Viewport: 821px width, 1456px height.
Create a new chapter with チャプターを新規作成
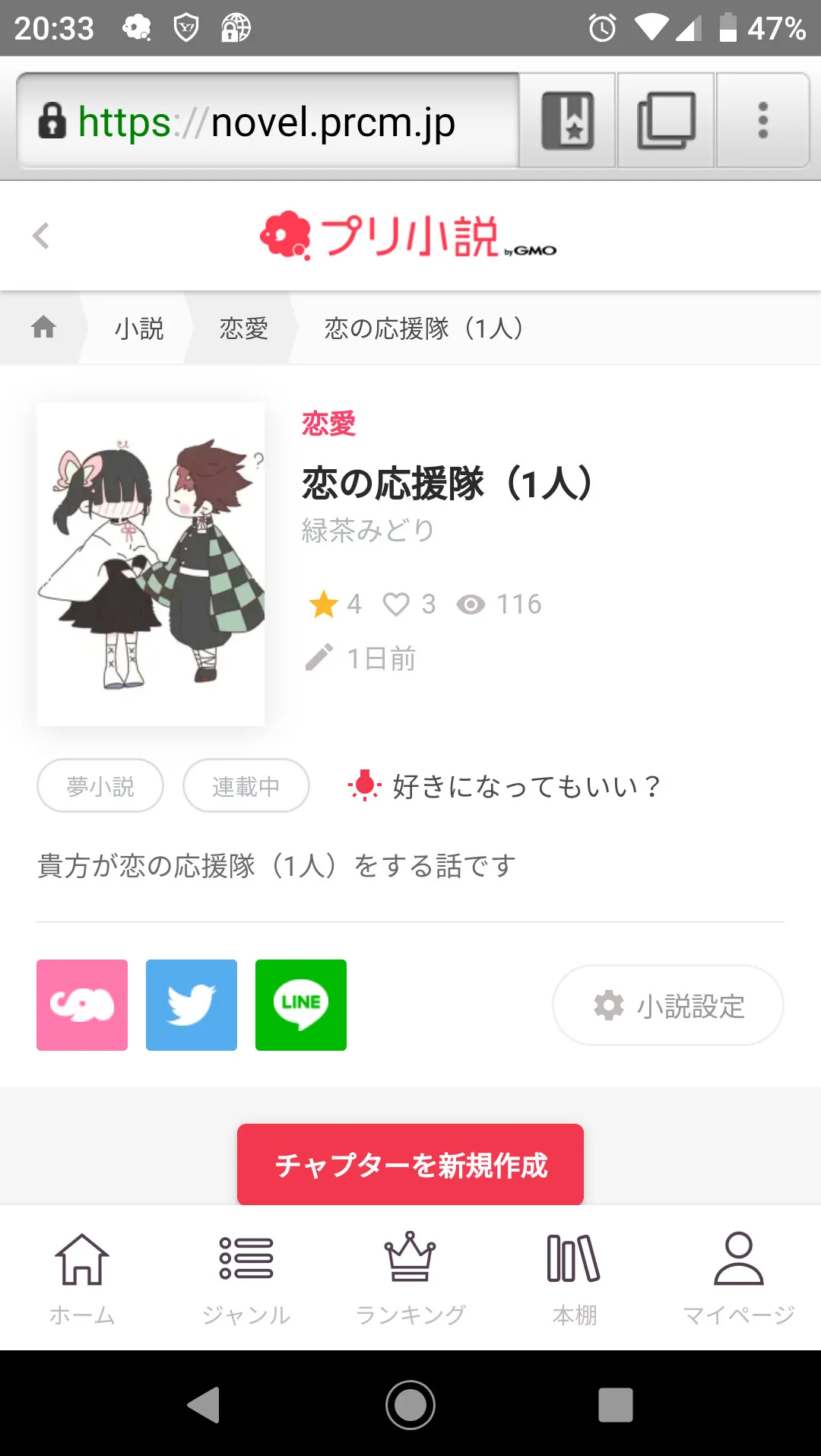pyautogui.click(x=410, y=1164)
